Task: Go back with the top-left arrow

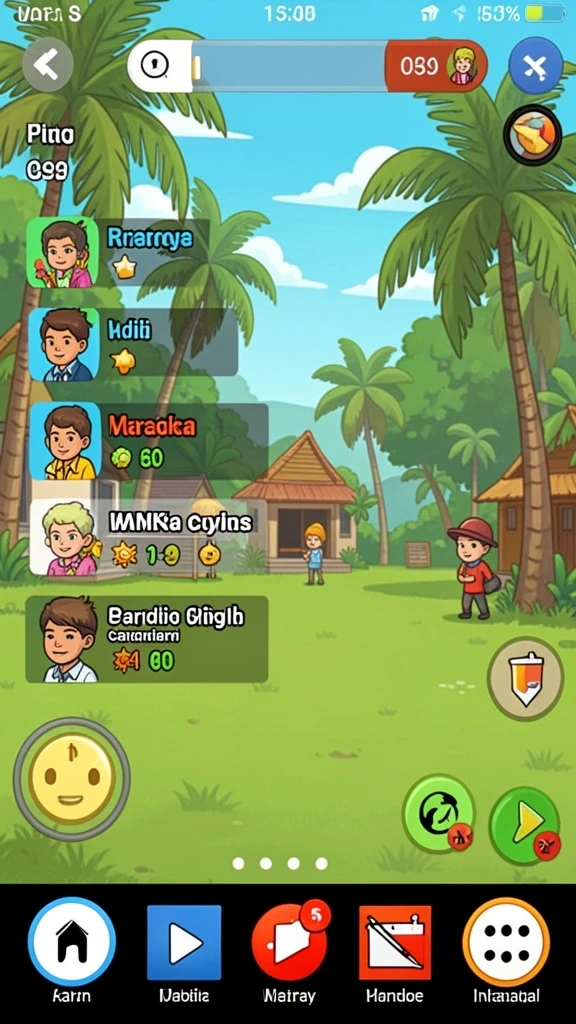Action: (48, 64)
